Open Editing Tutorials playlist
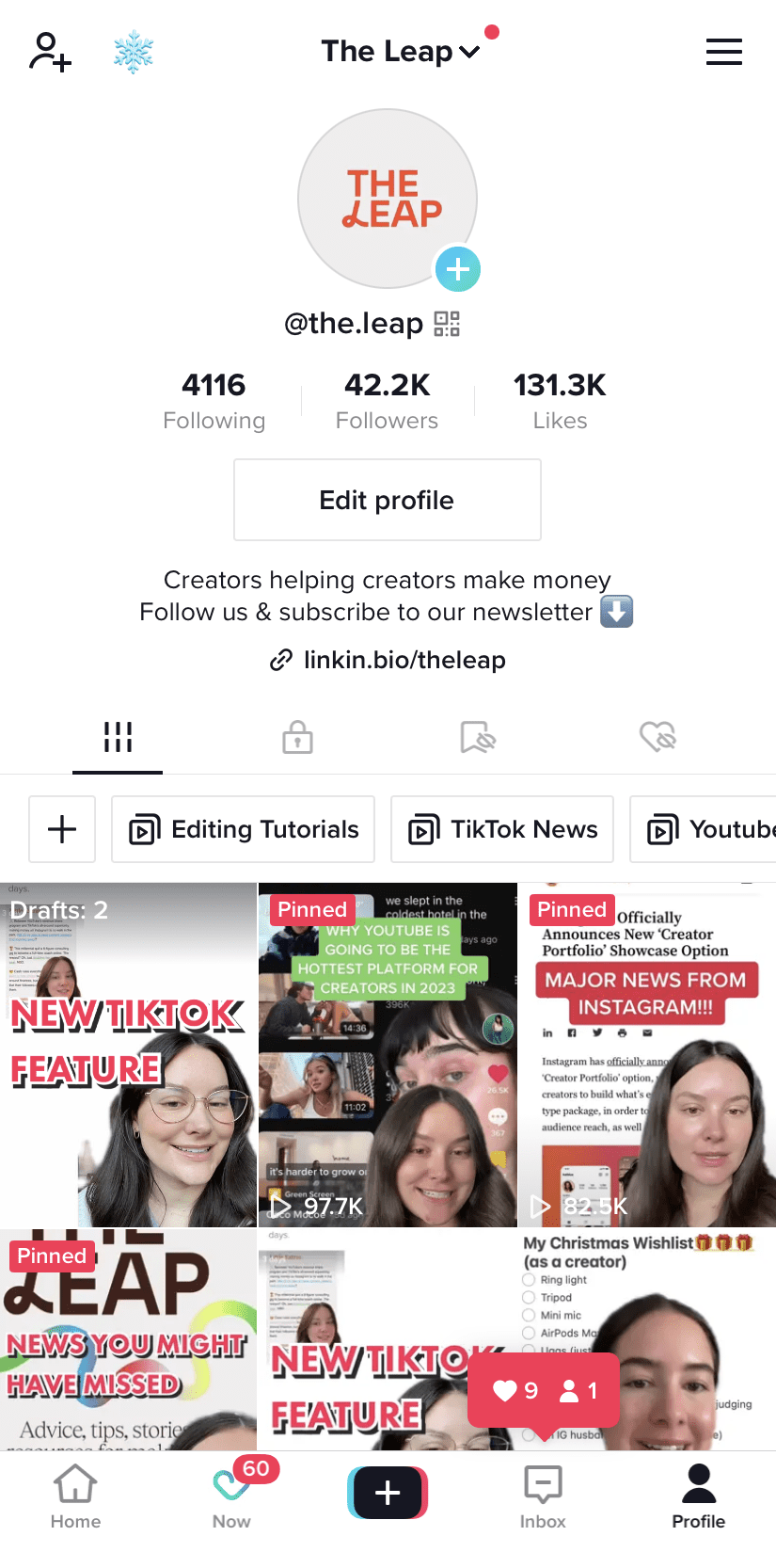Viewport: 776px width, 1568px height. (244, 829)
